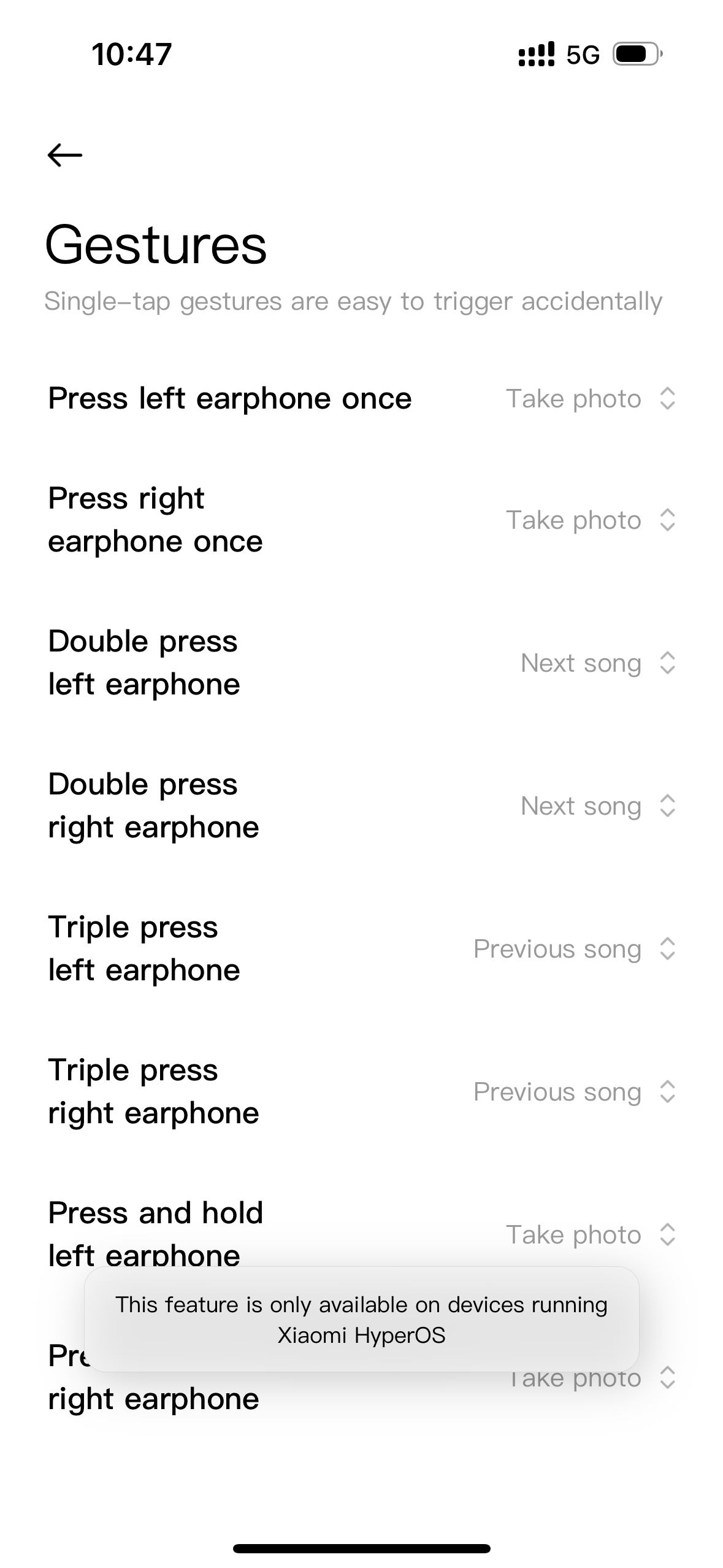723x1568 pixels.
Task: Change 'Double press right earphone' gesture action
Action: [597, 806]
